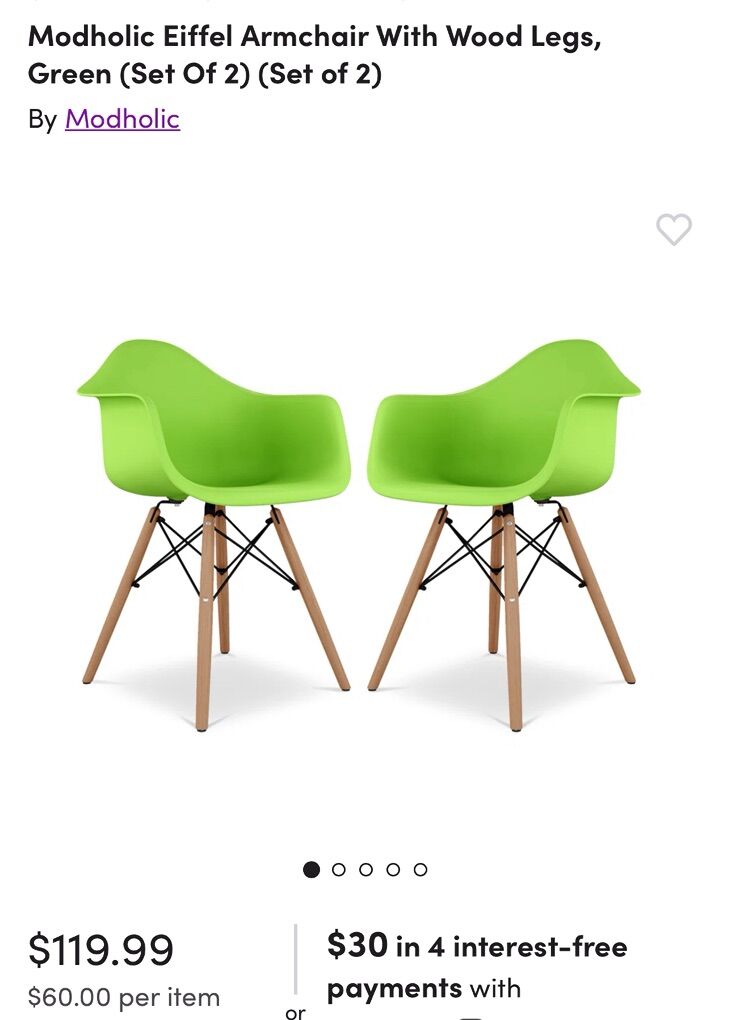Select the fourth image indicator dot
This screenshot has width=732, height=1020.
click(x=394, y=870)
